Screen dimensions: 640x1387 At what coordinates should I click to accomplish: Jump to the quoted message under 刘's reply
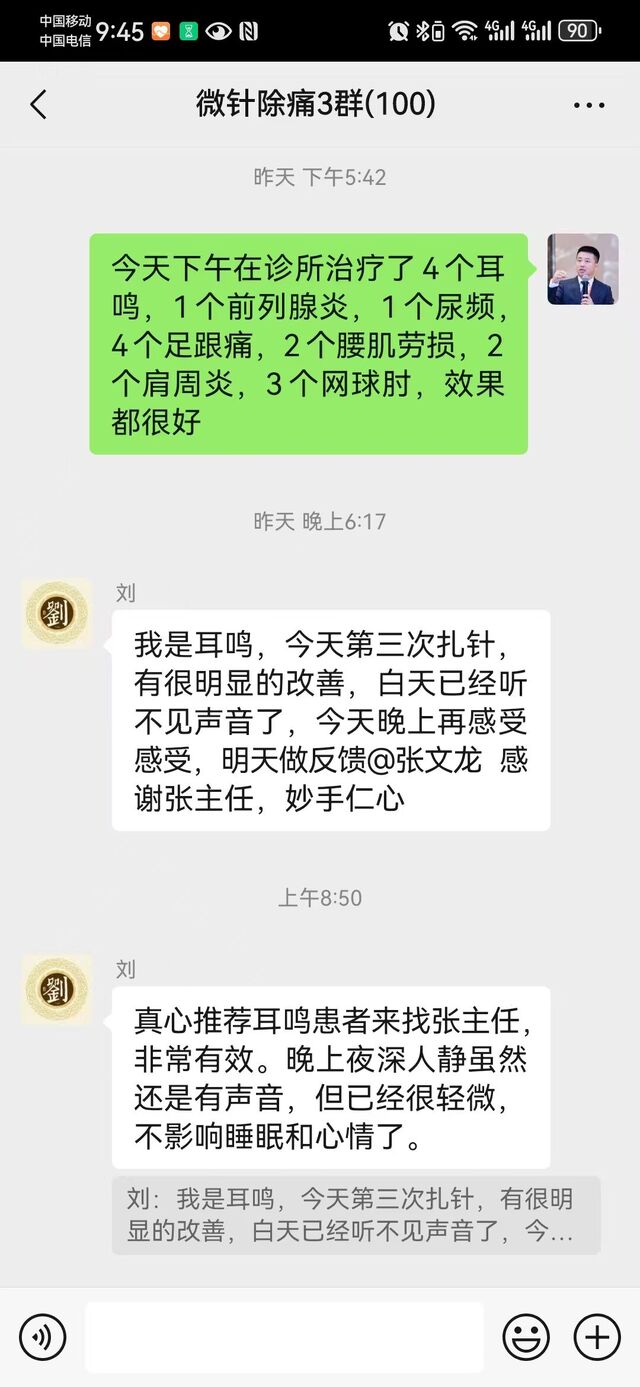point(356,1215)
